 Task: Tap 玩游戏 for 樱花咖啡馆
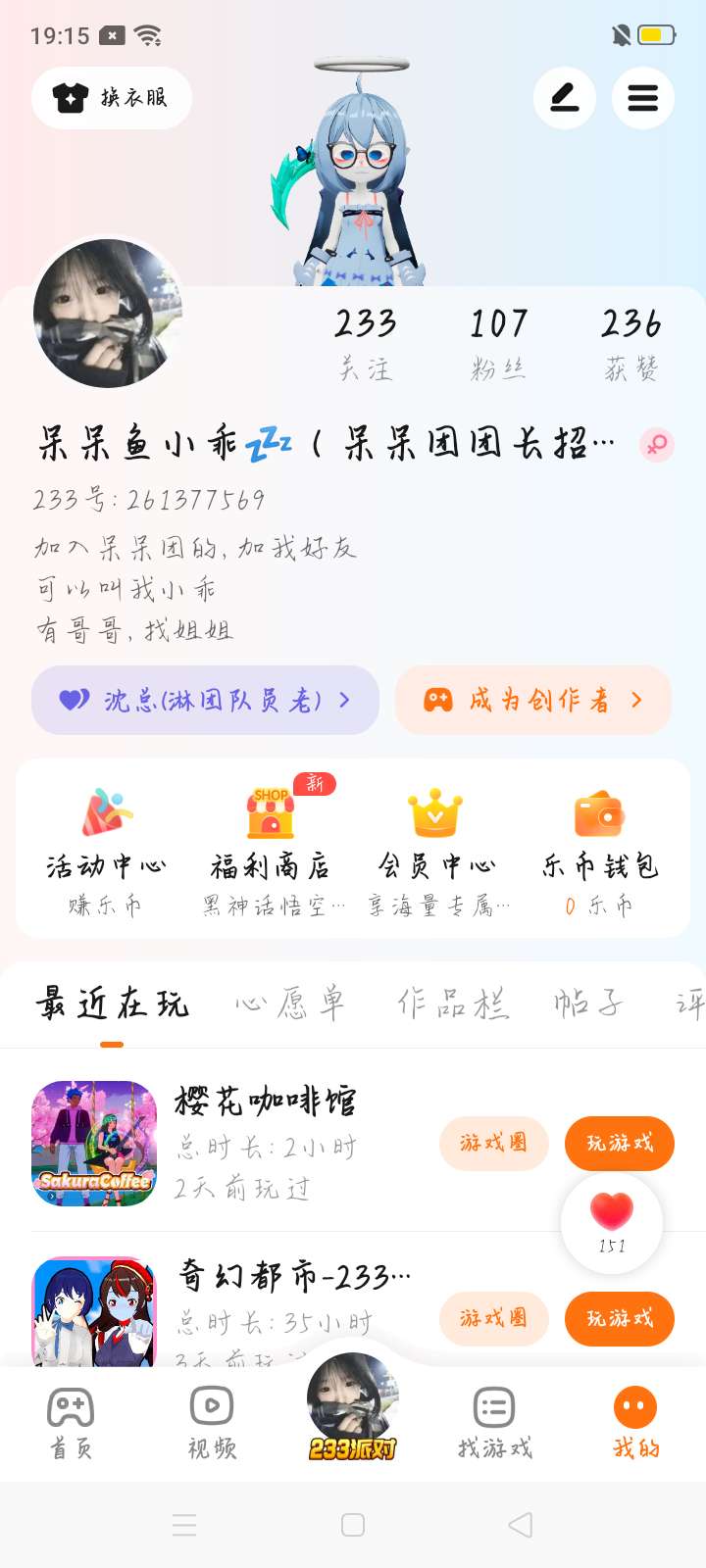point(620,1143)
